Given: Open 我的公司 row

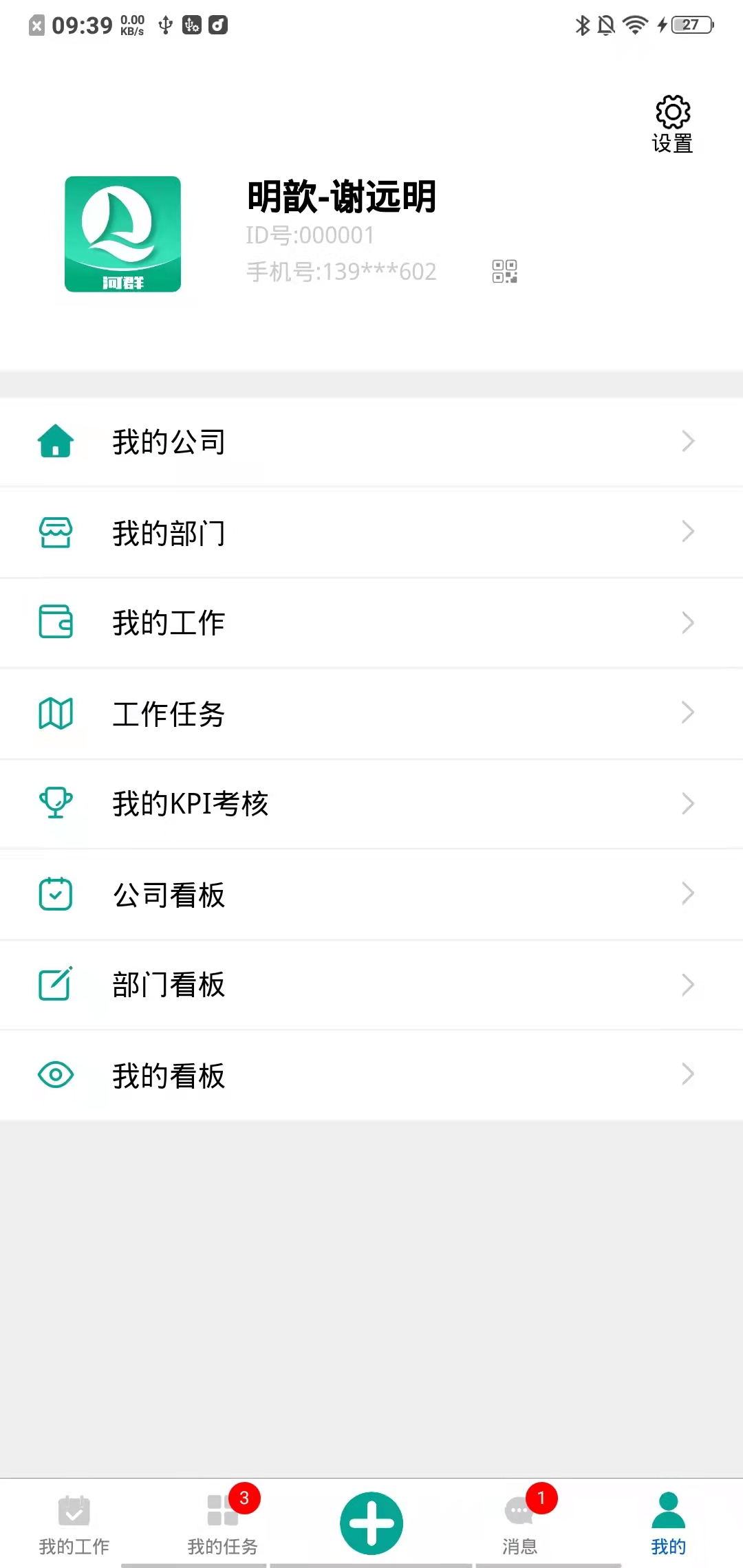Looking at the screenshot, I should pos(371,442).
